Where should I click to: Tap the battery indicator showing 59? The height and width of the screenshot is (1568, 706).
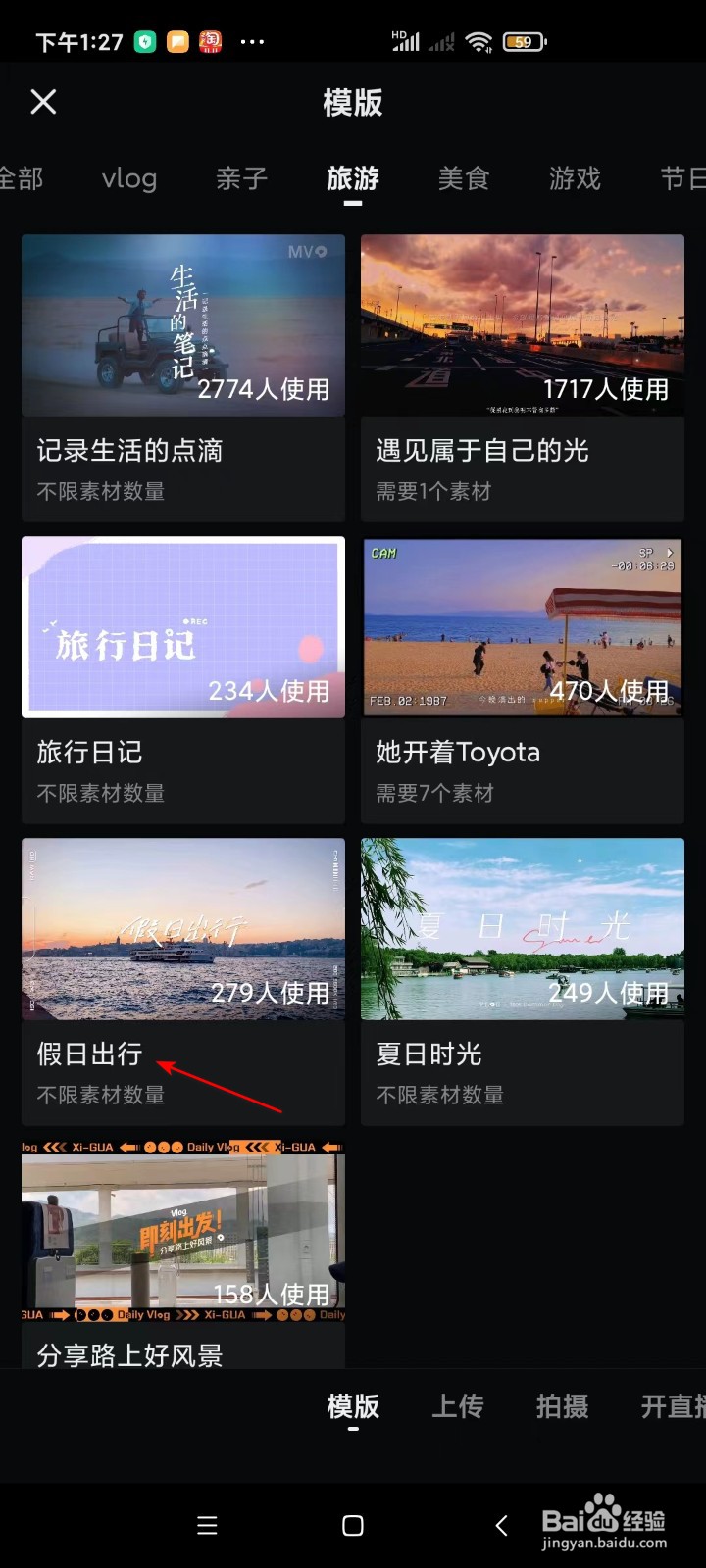[523, 41]
